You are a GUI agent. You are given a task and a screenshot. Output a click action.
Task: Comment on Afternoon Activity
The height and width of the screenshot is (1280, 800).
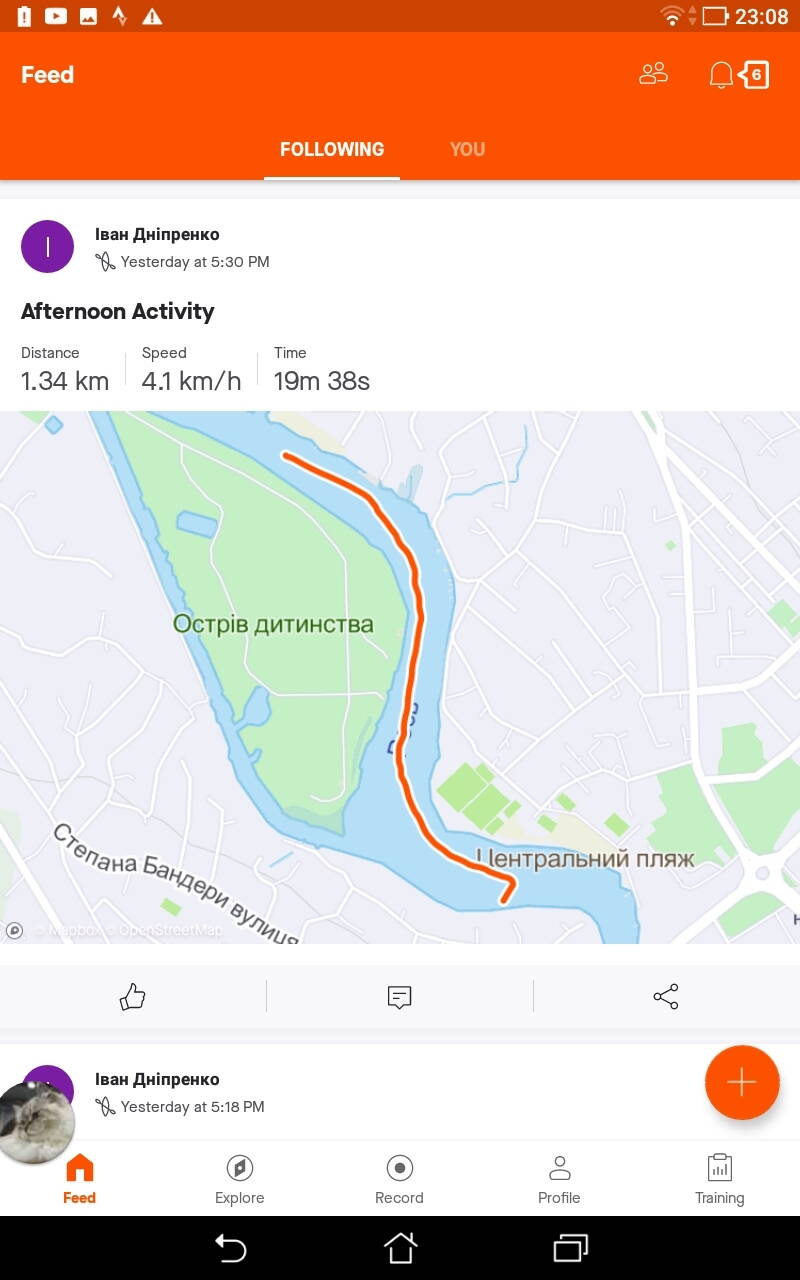[x=399, y=996]
